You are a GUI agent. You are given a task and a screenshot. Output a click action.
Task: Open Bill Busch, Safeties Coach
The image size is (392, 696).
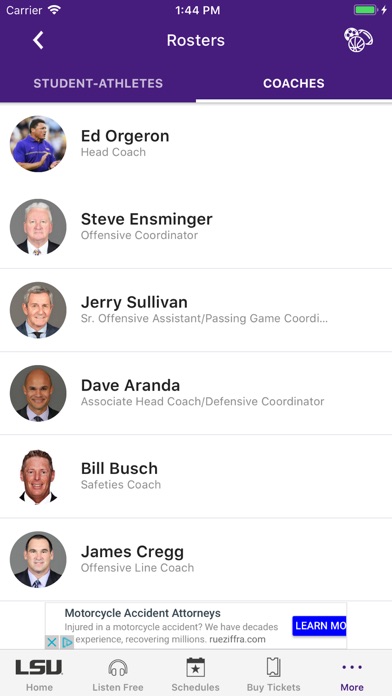[x=196, y=476]
